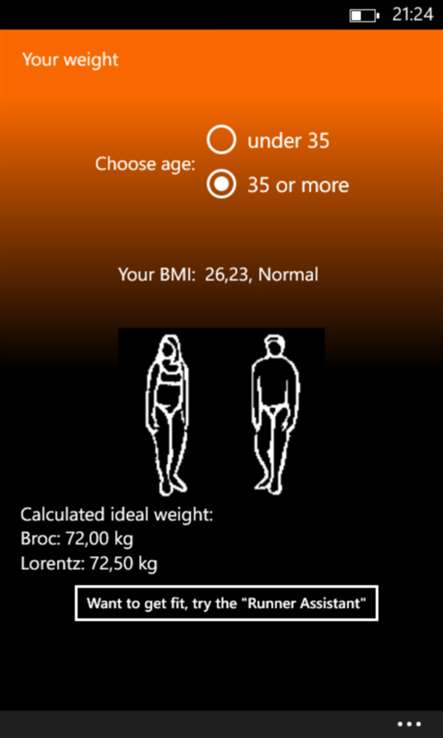443x738 pixels.
Task: Expand the app bar's three-dot menu
Action: (409, 724)
